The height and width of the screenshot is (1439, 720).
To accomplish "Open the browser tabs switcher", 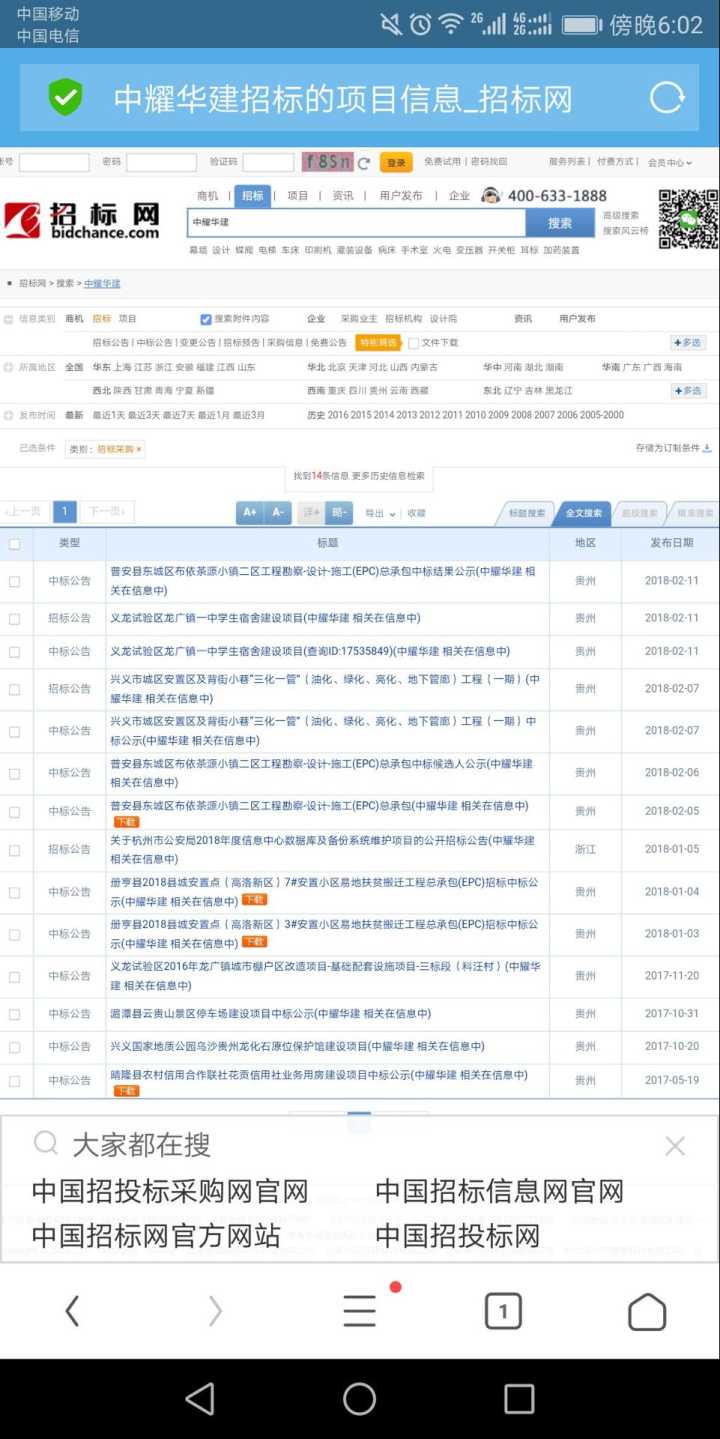I will click(503, 1310).
